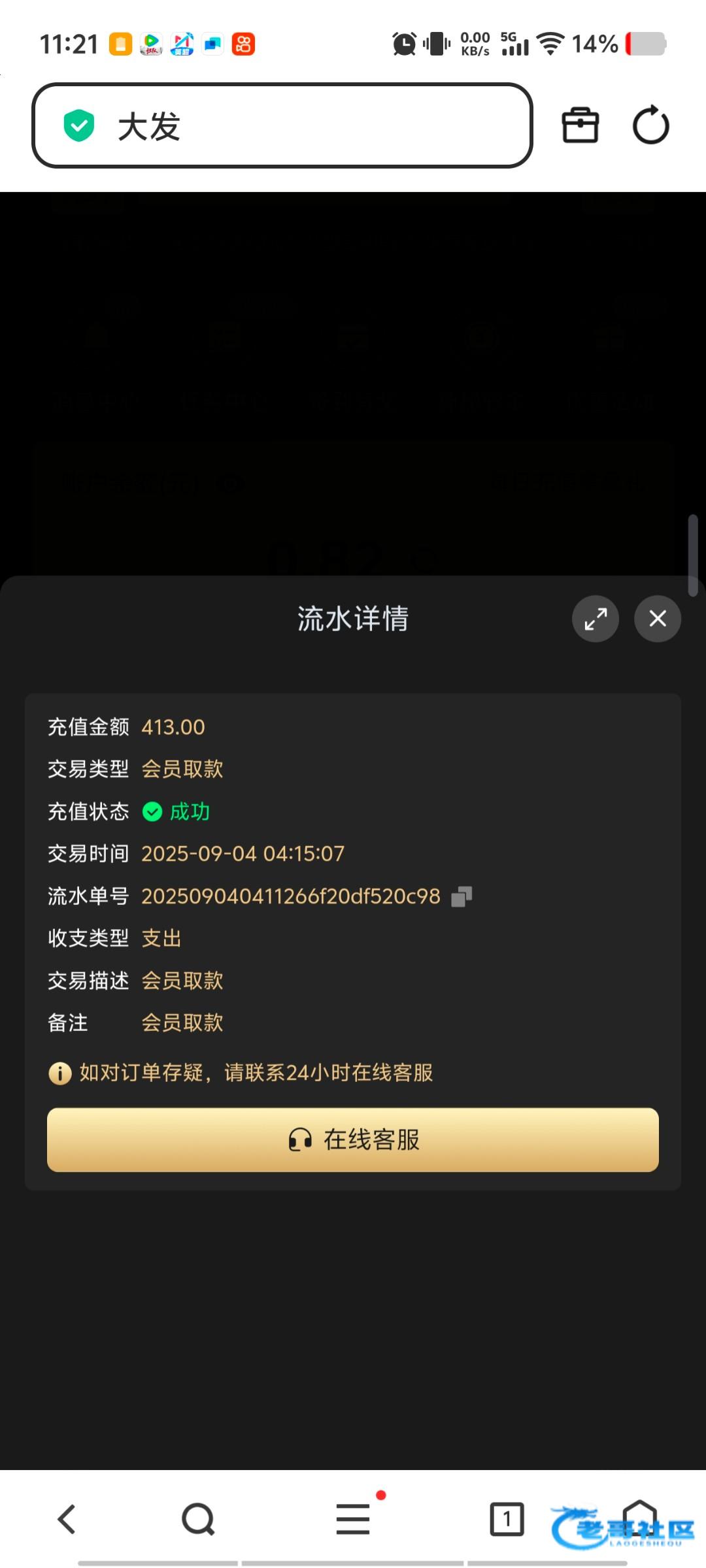Open the browser menu
The height and width of the screenshot is (1568, 706).
coord(353,1518)
